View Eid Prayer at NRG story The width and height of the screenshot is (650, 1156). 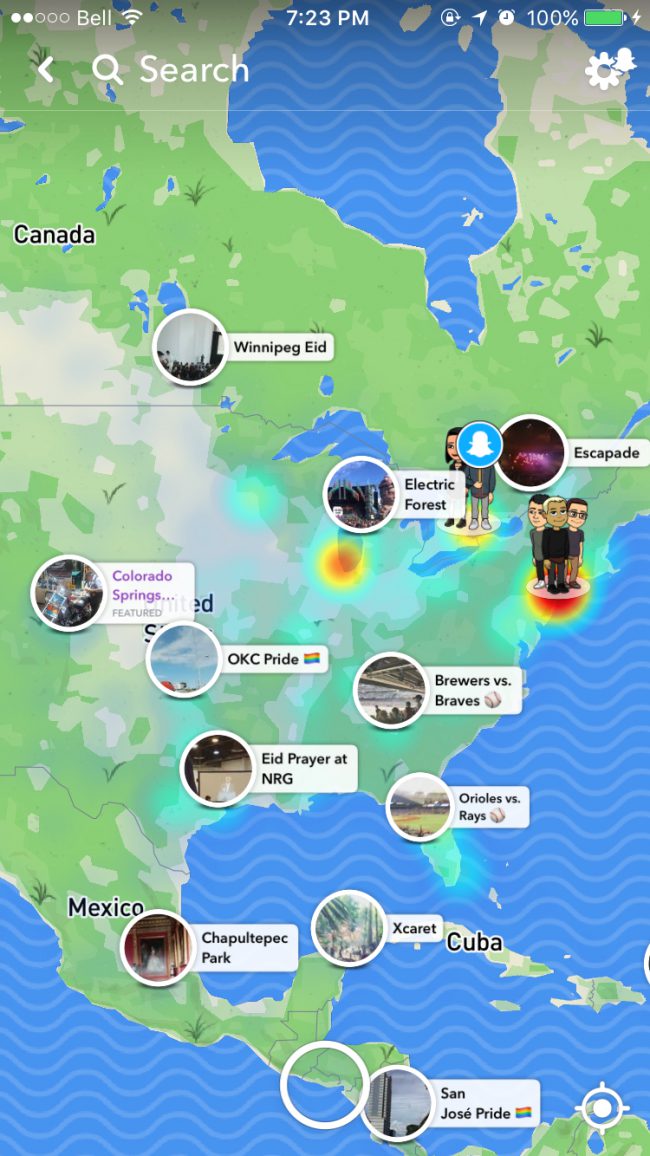[x=218, y=768]
